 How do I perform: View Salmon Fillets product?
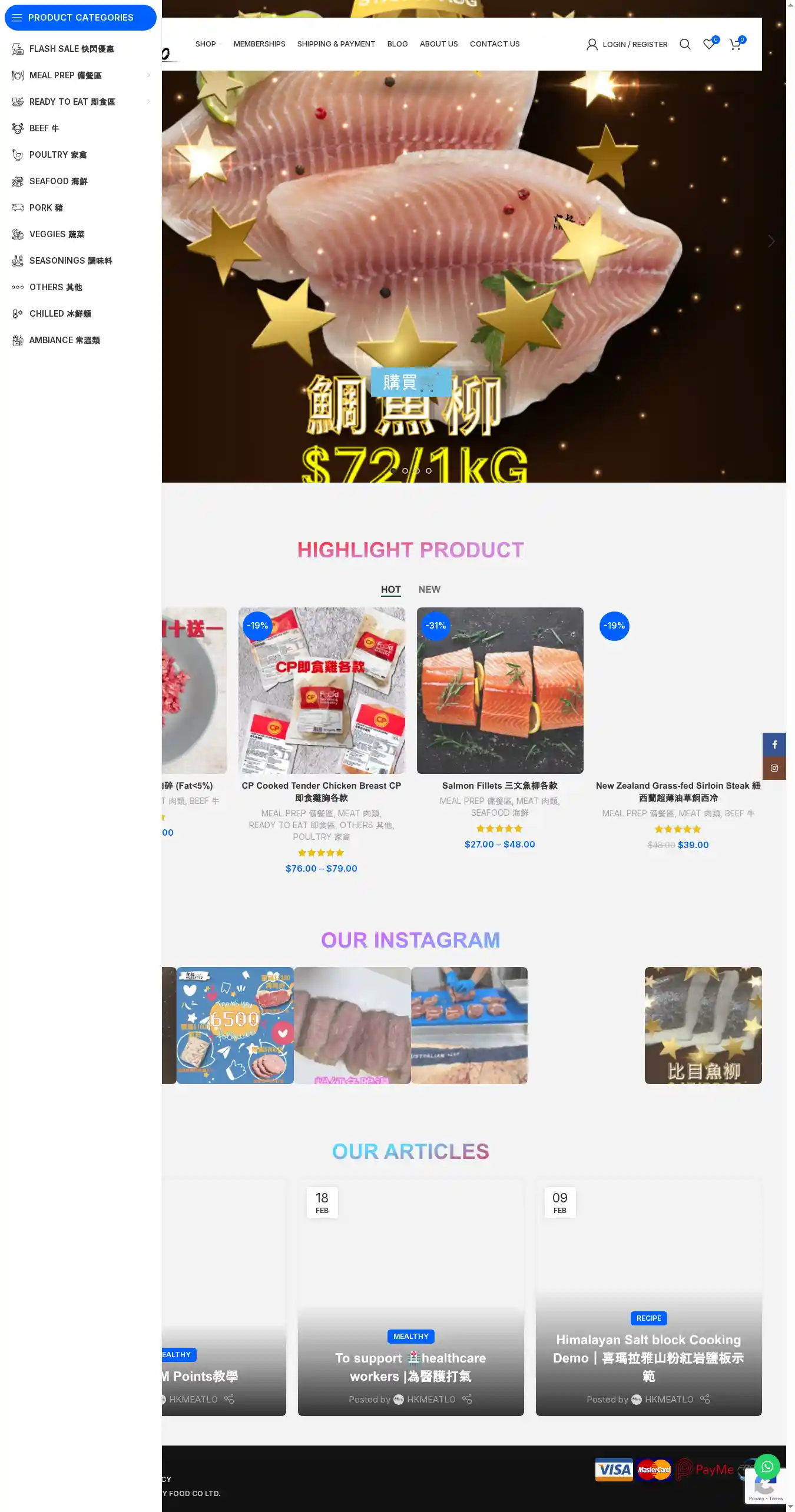pyautogui.click(x=499, y=786)
